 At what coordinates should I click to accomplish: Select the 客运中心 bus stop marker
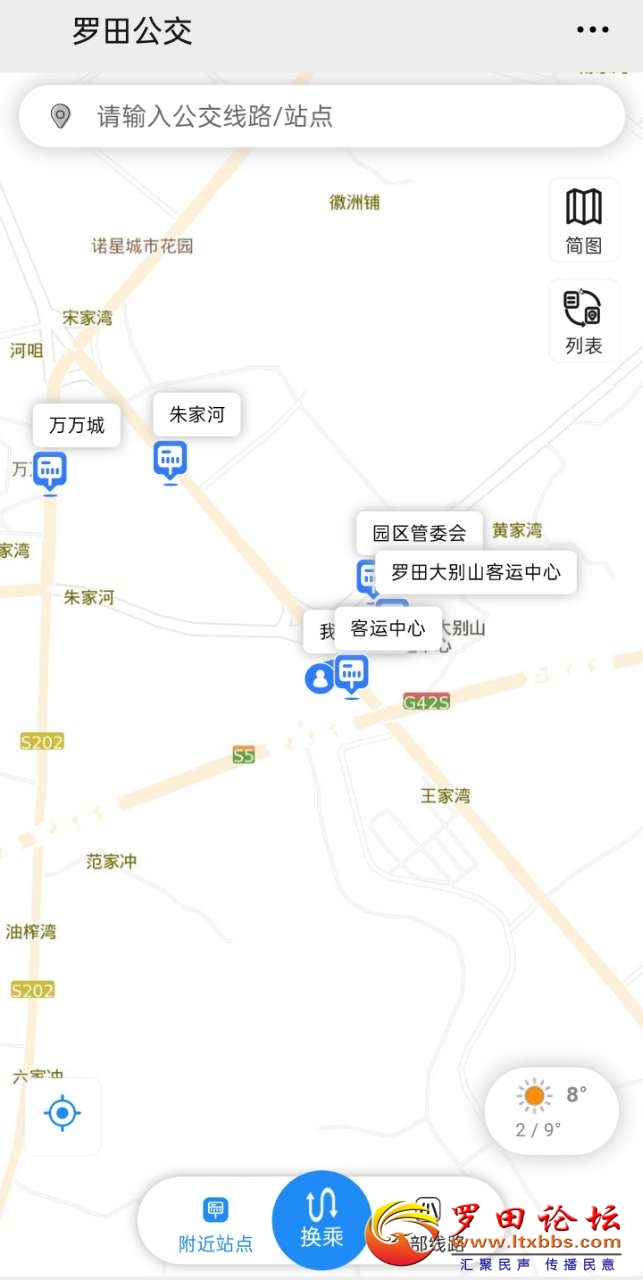(x=351, y=674)
